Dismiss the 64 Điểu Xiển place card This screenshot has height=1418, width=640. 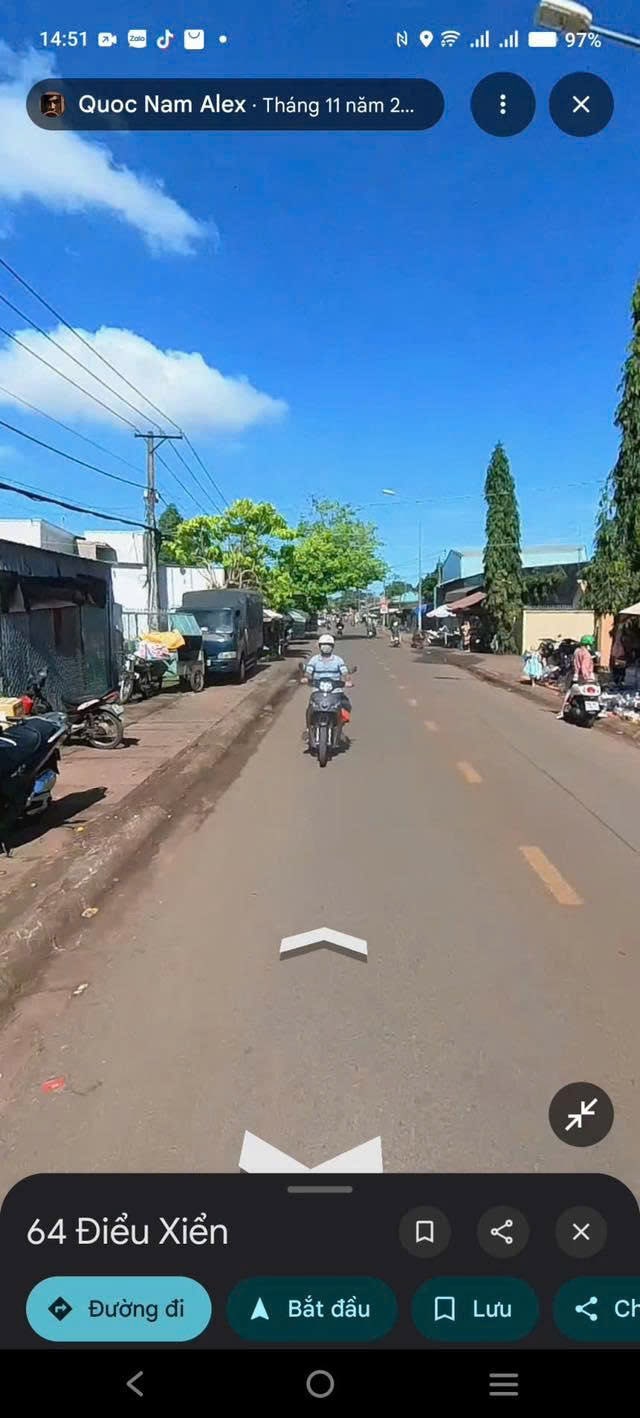[581, 1232]
